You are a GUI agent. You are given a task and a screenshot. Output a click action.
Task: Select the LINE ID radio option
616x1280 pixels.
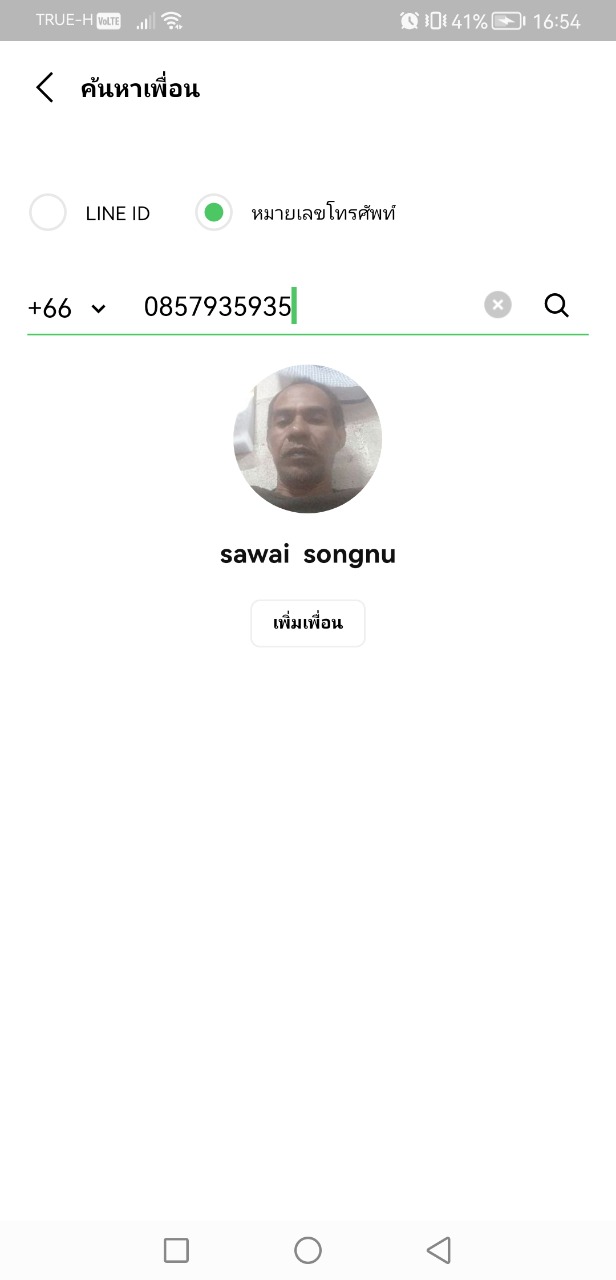click(48, 213)
